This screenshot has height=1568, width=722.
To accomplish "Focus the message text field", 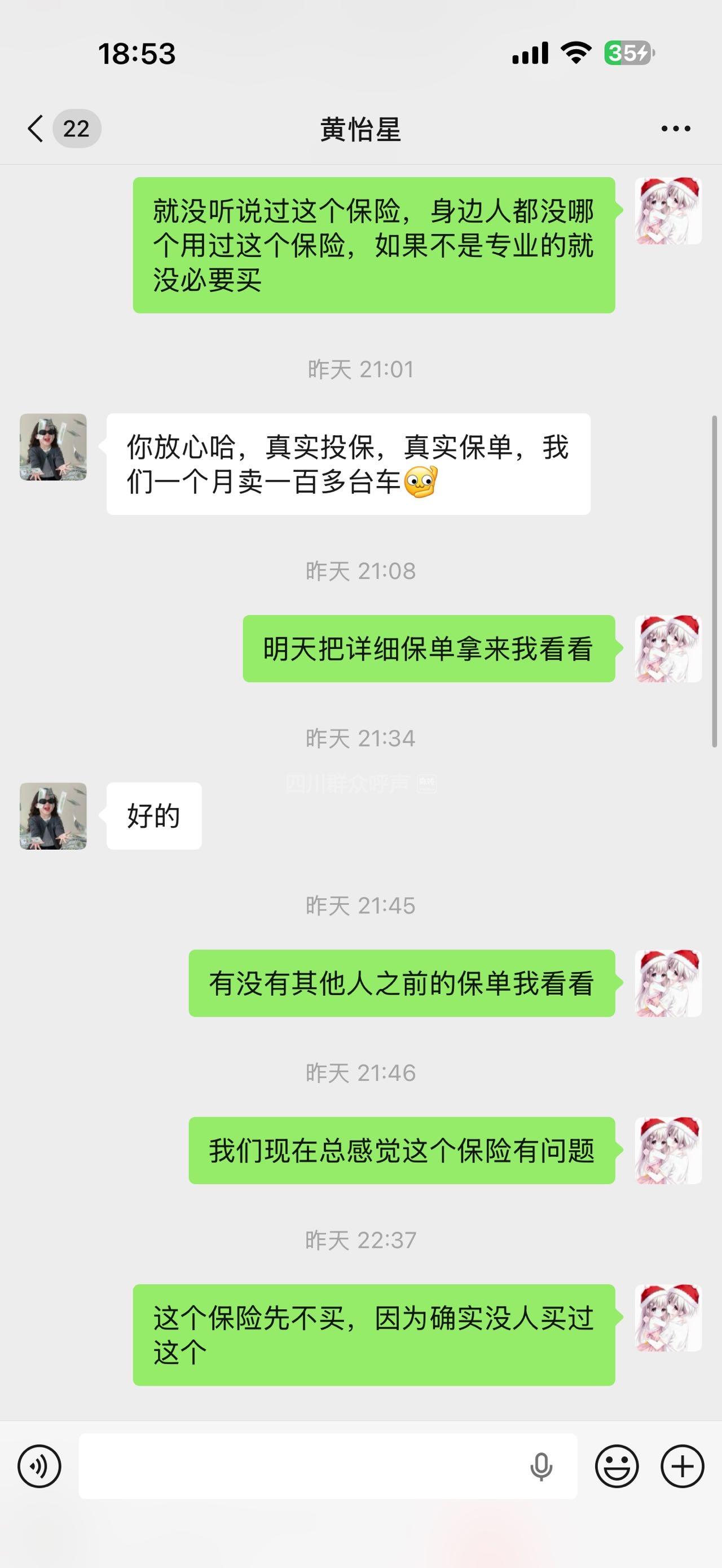I will [x=298, y=1467].
